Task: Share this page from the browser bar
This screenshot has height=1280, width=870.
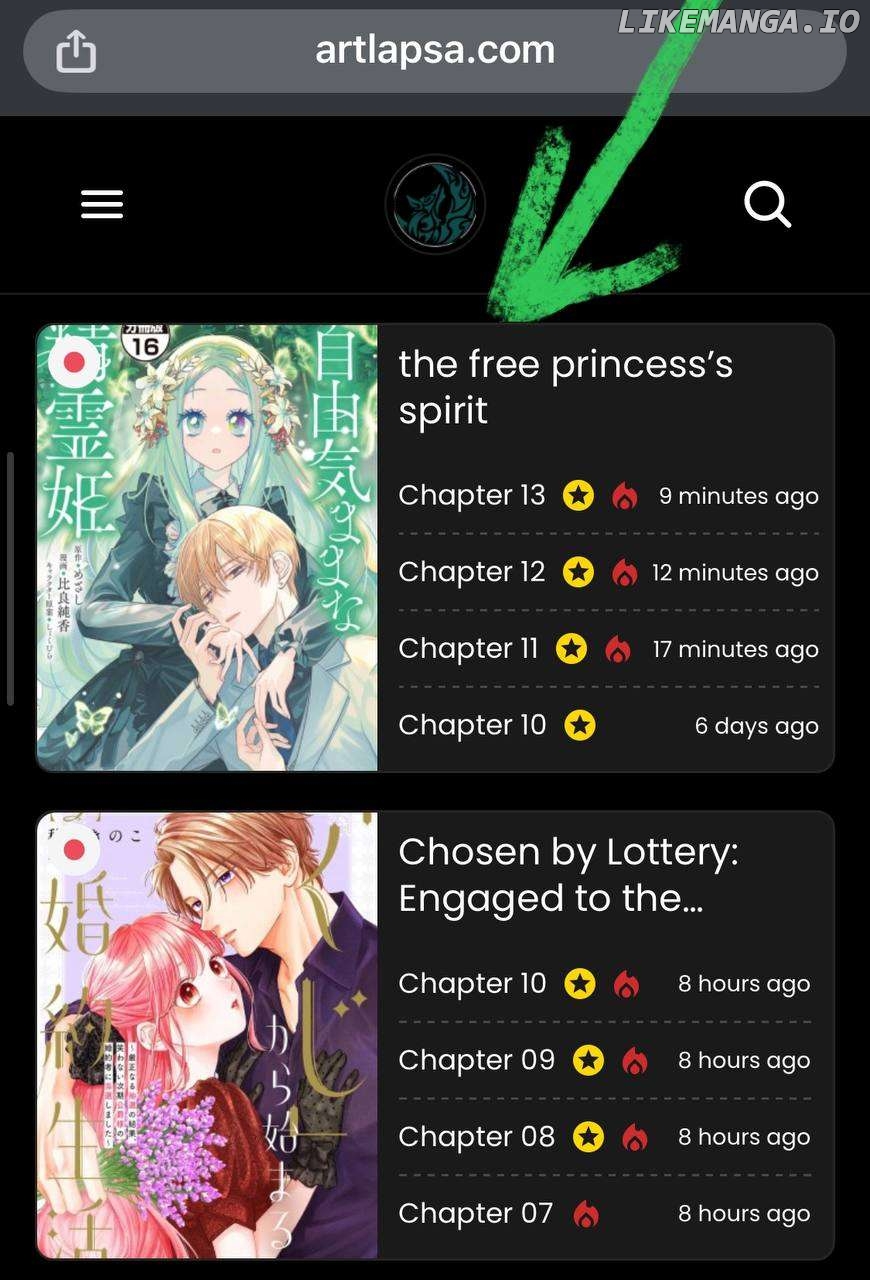Action: [x=76, y=51]
